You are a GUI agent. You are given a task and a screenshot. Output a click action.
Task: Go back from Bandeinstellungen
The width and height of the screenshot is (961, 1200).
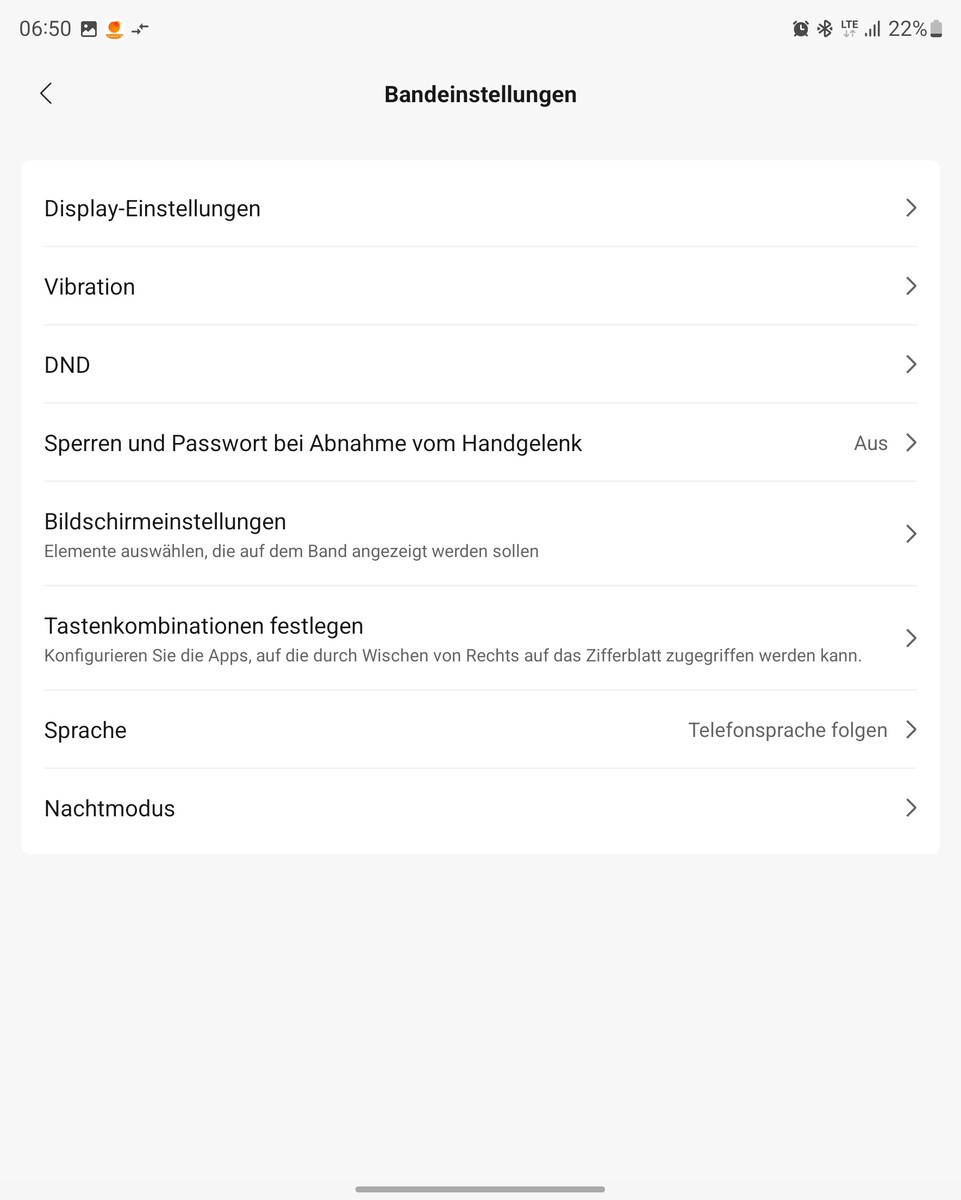click(46, 94)
